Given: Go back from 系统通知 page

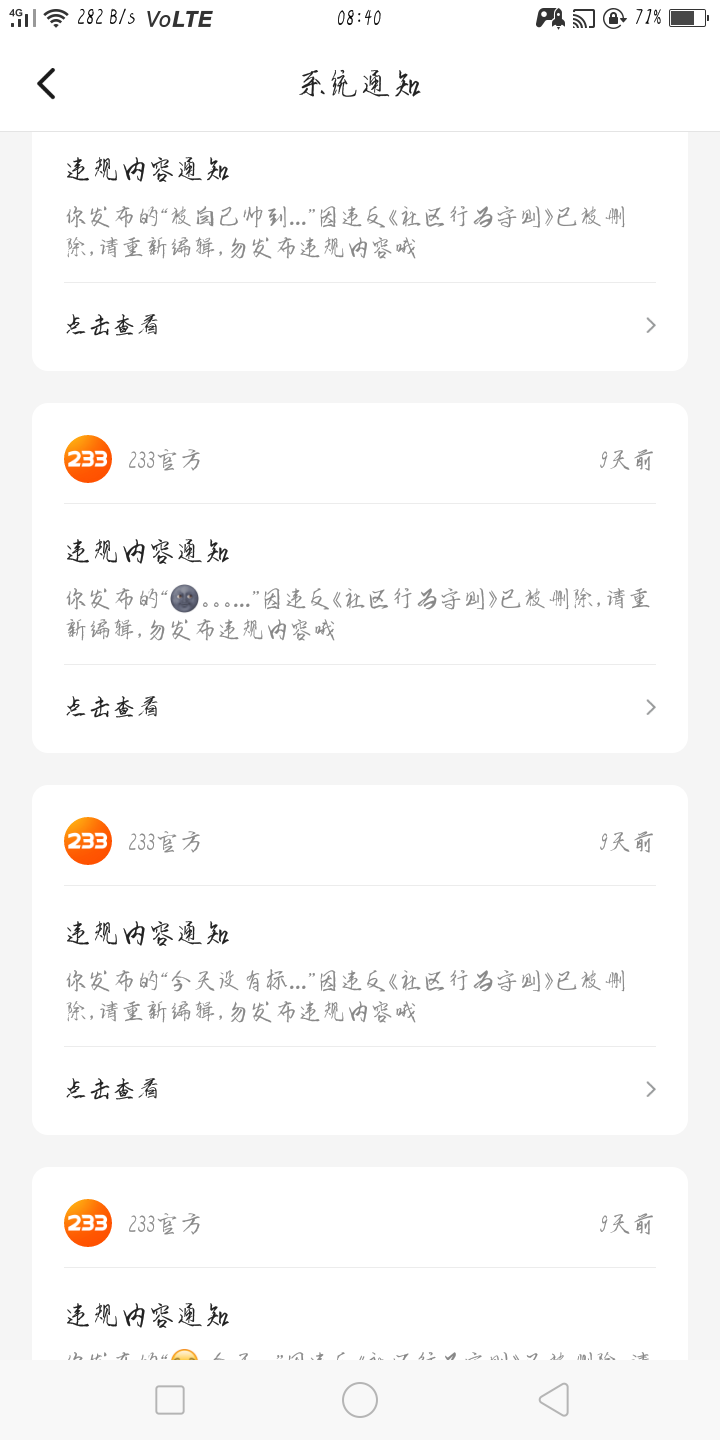Looking at the screenshot, I should 46,84.
